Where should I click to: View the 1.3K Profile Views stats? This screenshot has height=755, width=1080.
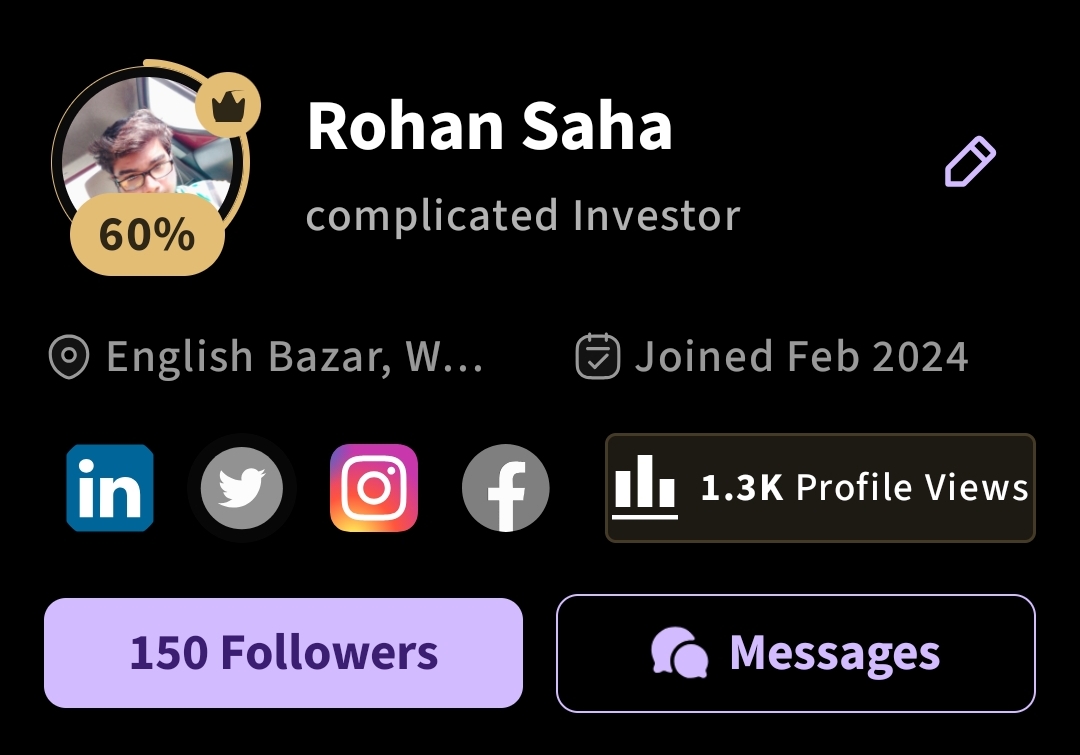(x=820, y=488)
